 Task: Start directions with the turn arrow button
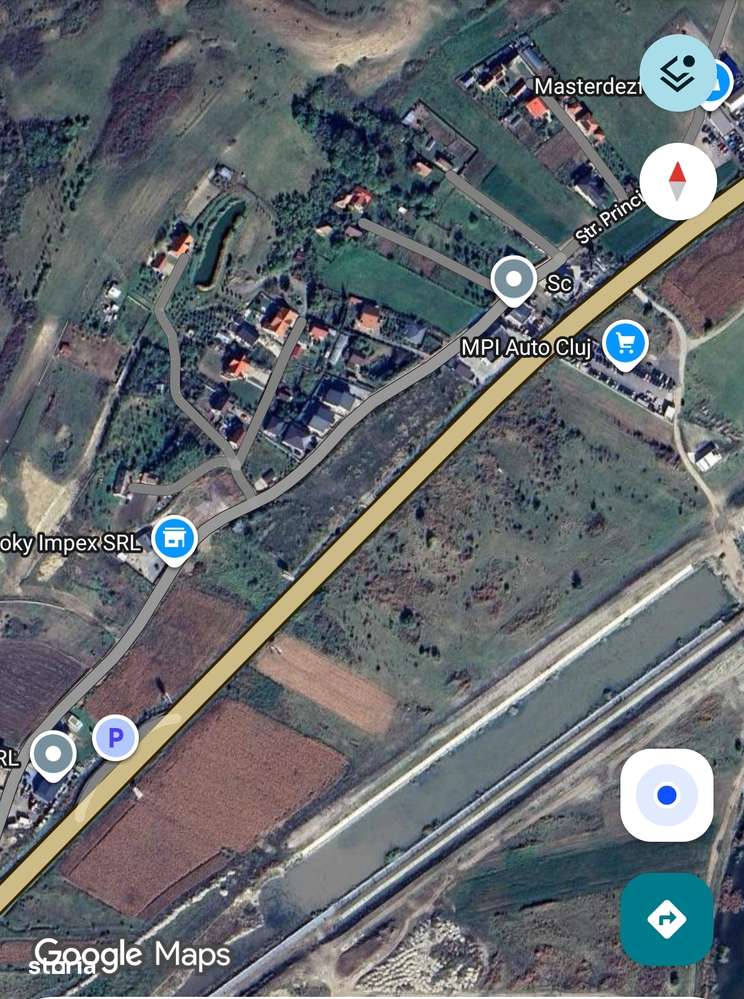(666, 919)
